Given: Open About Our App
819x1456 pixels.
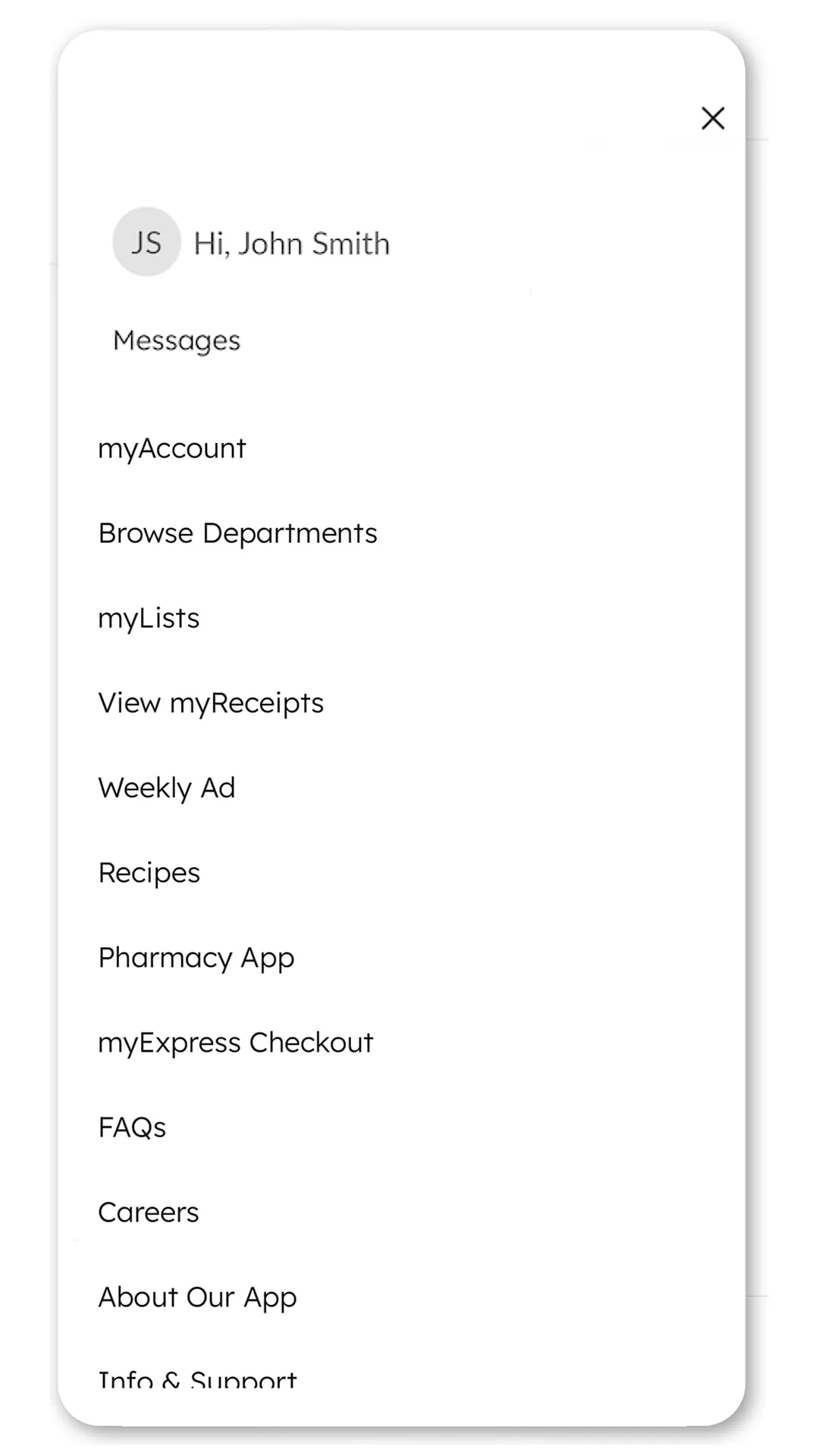Looking at the screenshot, I should click(x=197, y=1298).
